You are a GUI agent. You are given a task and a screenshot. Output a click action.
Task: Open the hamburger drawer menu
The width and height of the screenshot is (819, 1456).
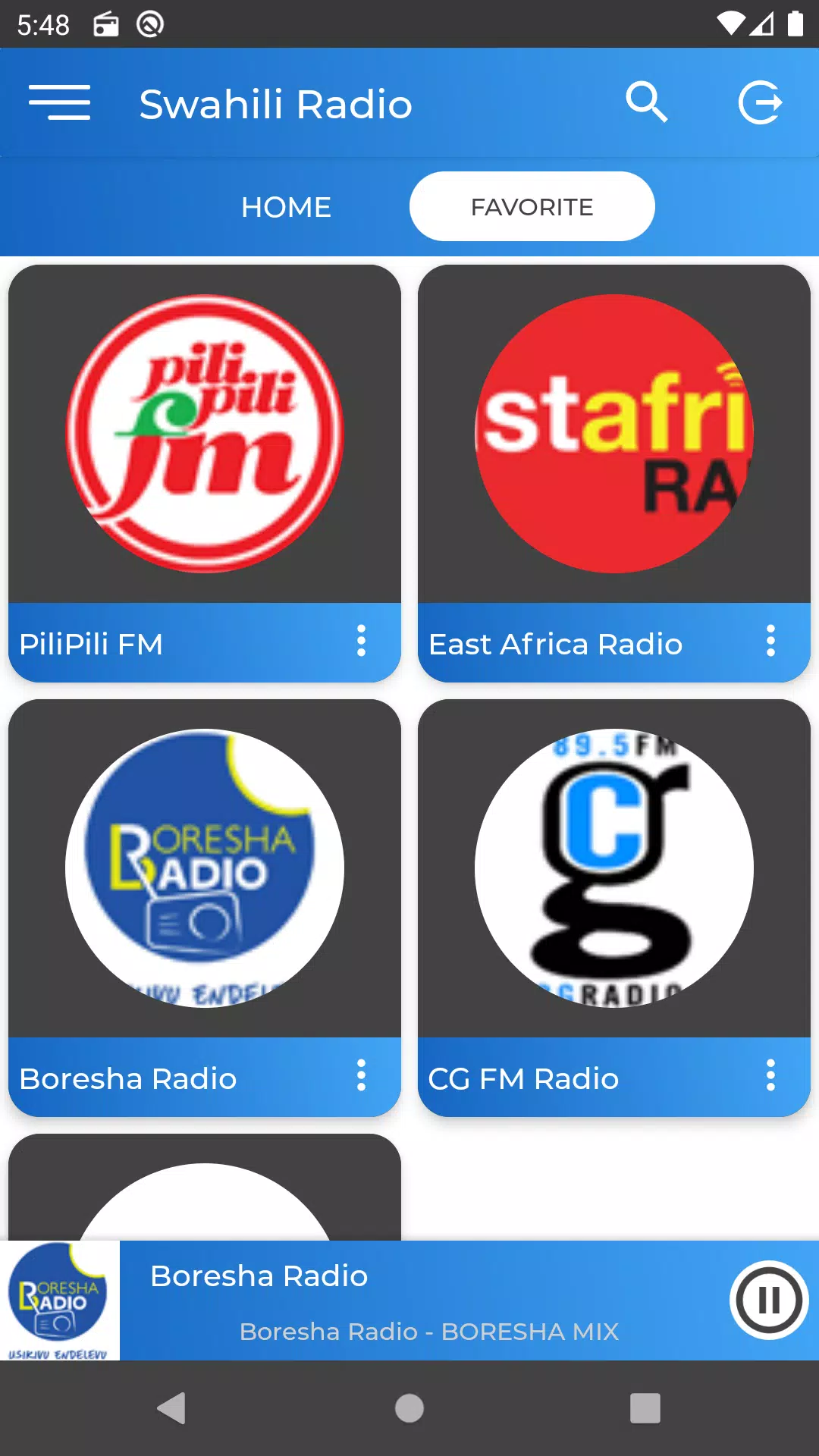click(59, 102)
